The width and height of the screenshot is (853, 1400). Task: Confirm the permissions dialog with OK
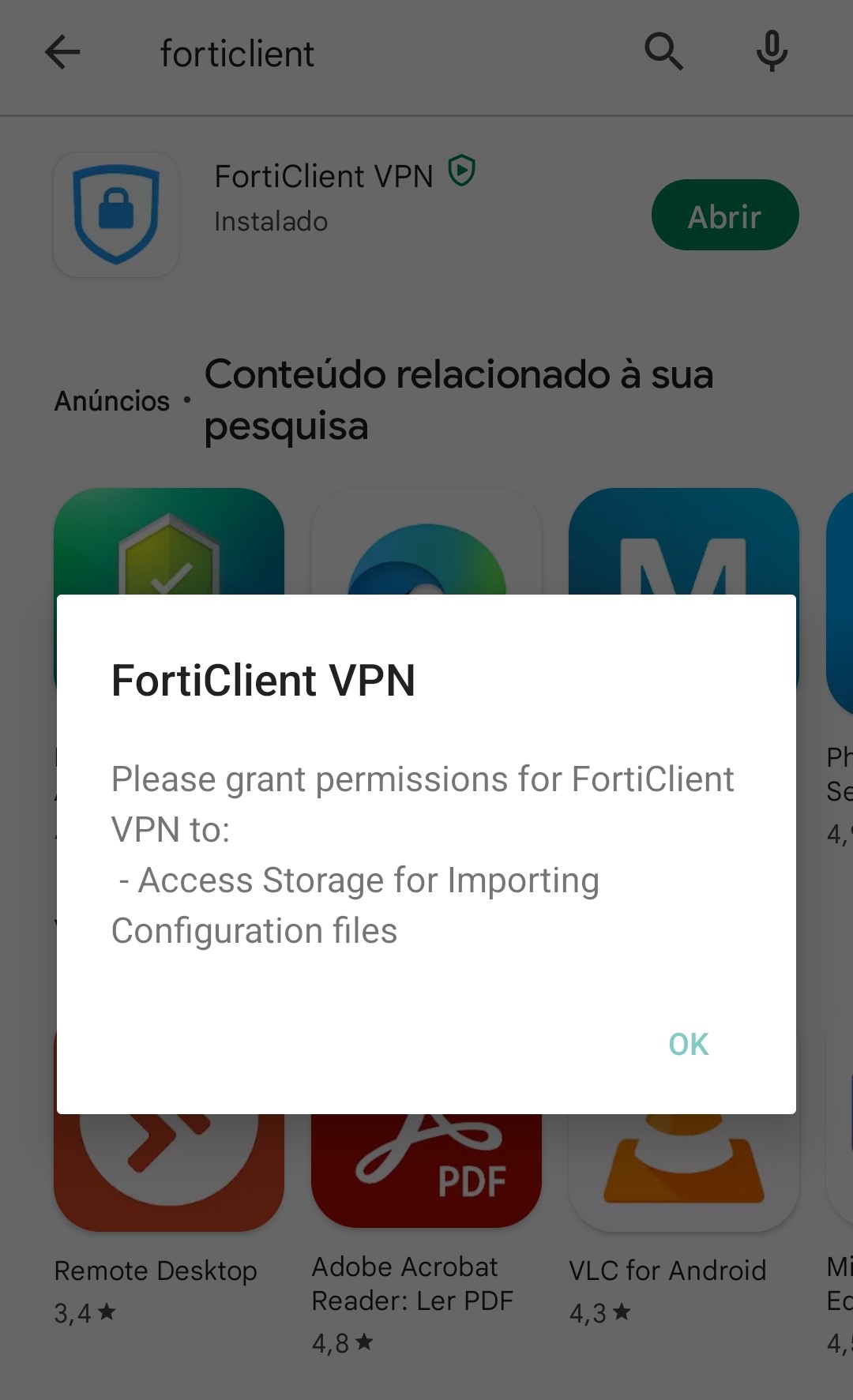click(689, 1044)
